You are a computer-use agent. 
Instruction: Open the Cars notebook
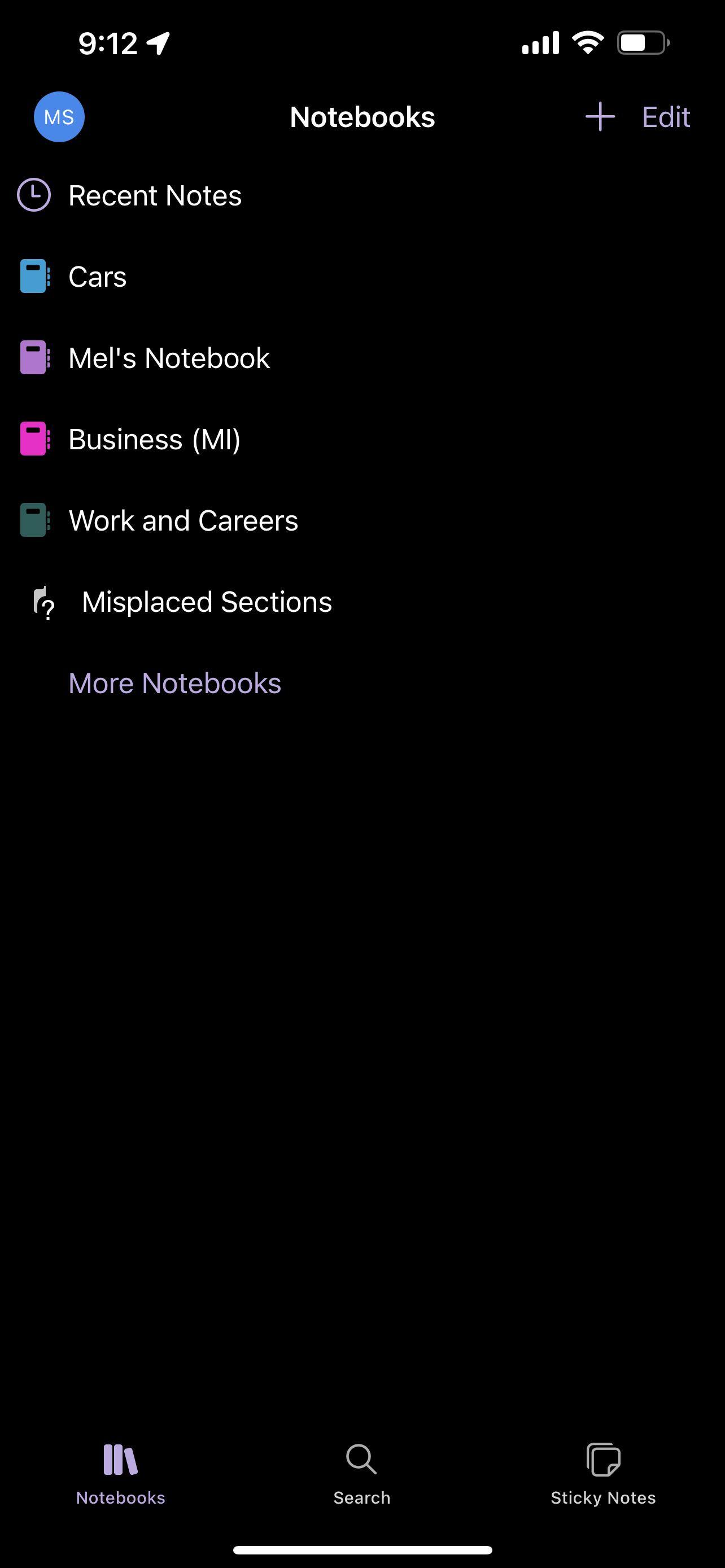coord(97,277)
